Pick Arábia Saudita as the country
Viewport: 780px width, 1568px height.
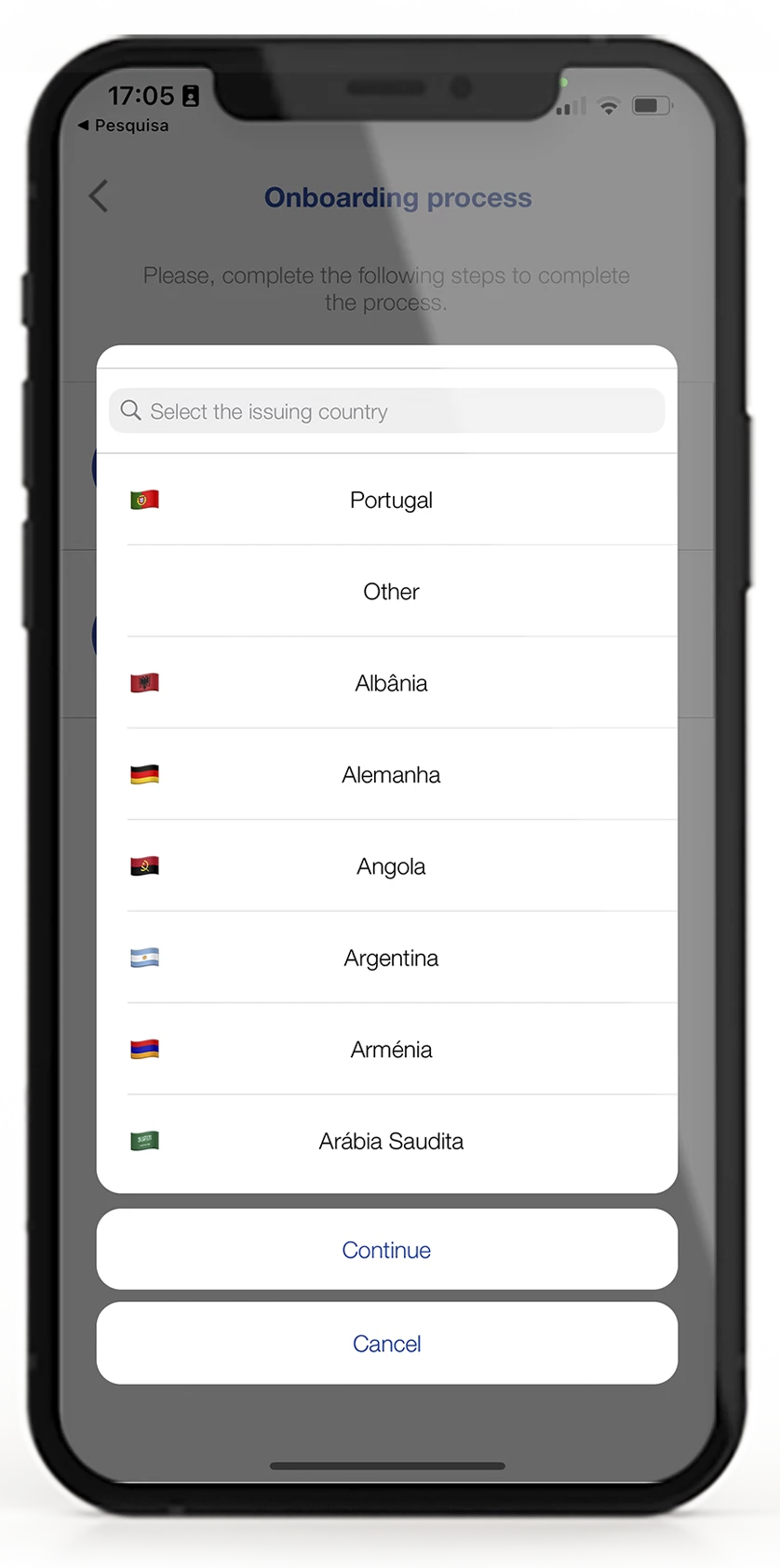(x=390, y=1142)
